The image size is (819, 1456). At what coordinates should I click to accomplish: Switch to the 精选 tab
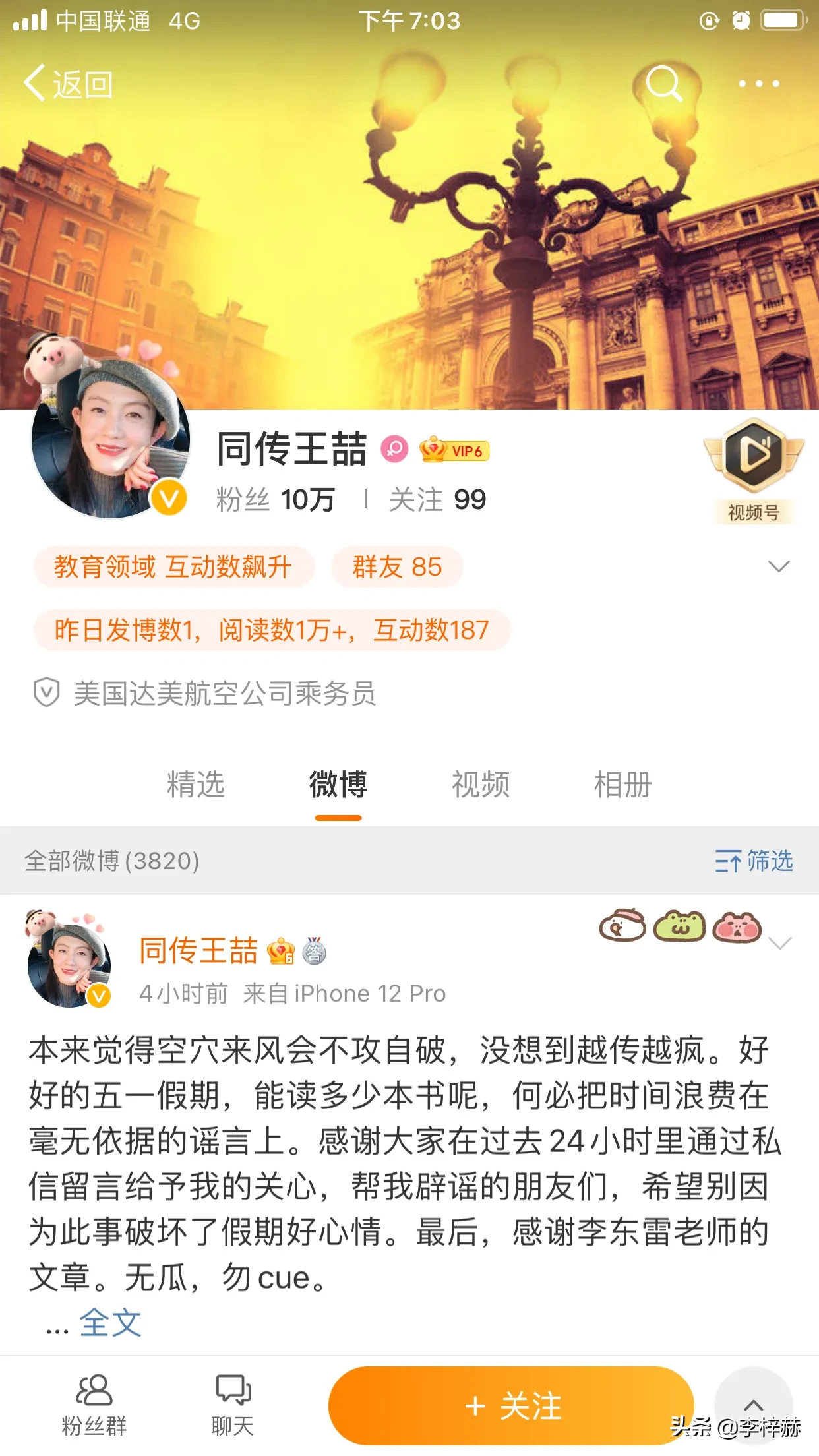click(196, 785)
